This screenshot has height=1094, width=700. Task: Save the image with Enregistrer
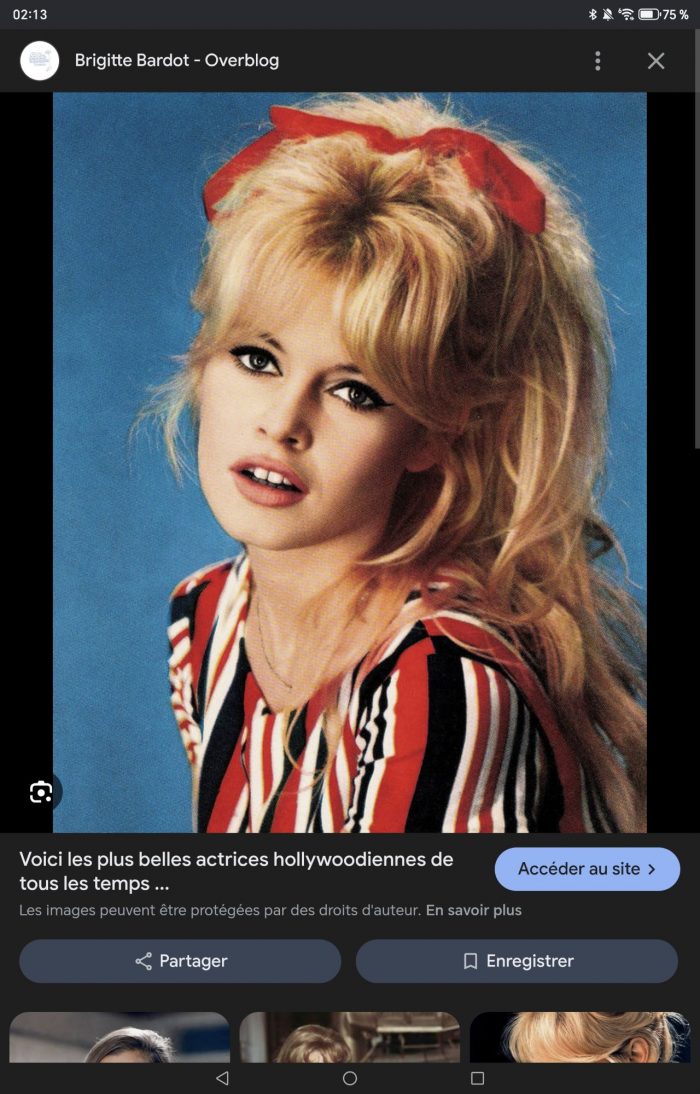(517, 961)
